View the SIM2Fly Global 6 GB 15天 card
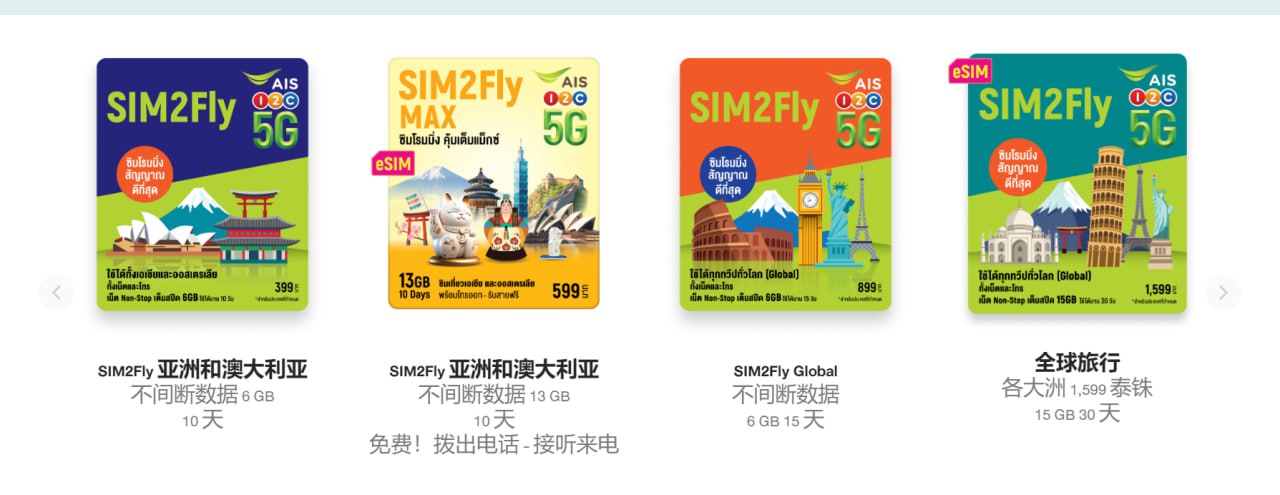This screenshot has height=495, width=1280. coord(785,185)
